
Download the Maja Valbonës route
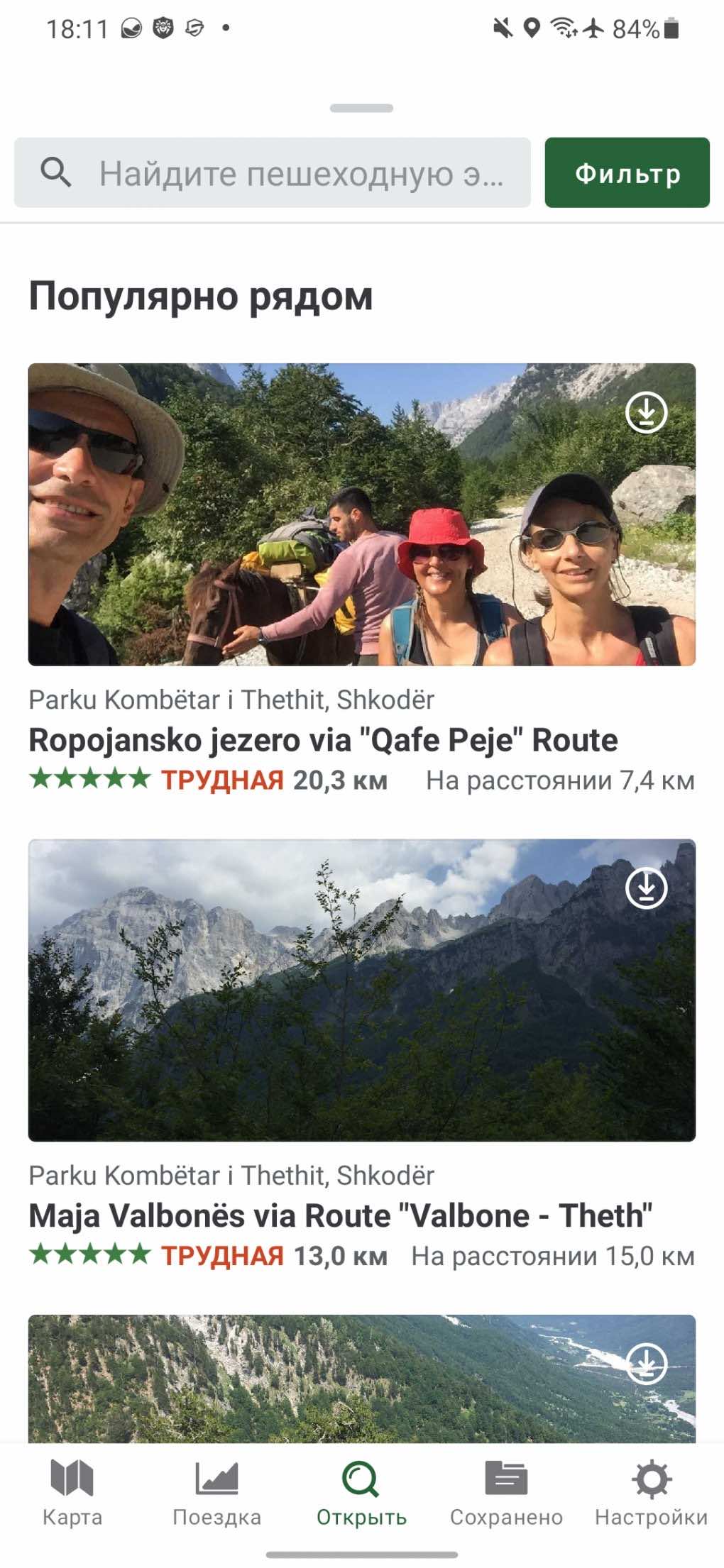[x=646, y=888]
